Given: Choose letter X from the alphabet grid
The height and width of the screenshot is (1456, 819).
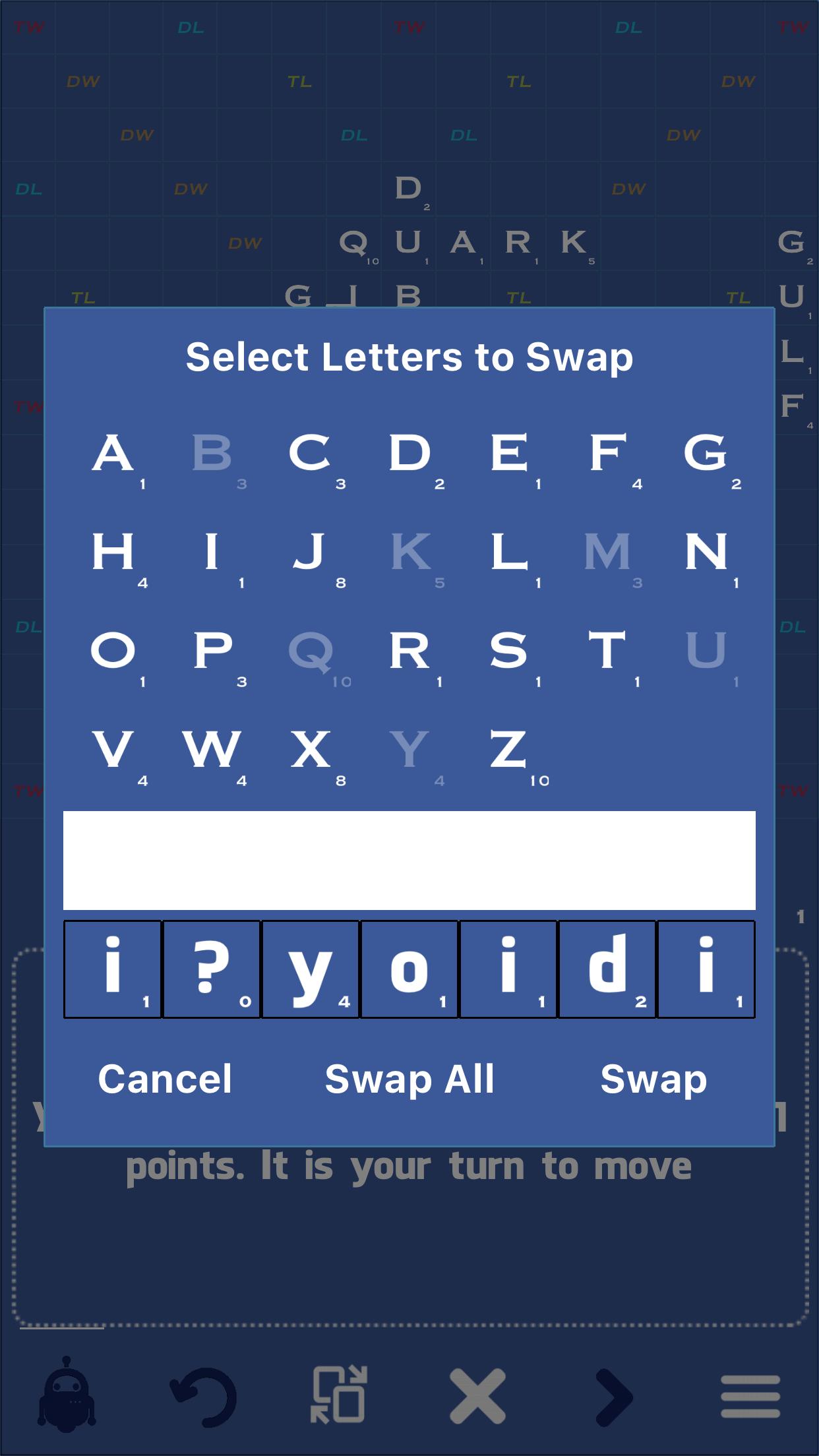Looking at the screenshot, I should coord(311,750).
